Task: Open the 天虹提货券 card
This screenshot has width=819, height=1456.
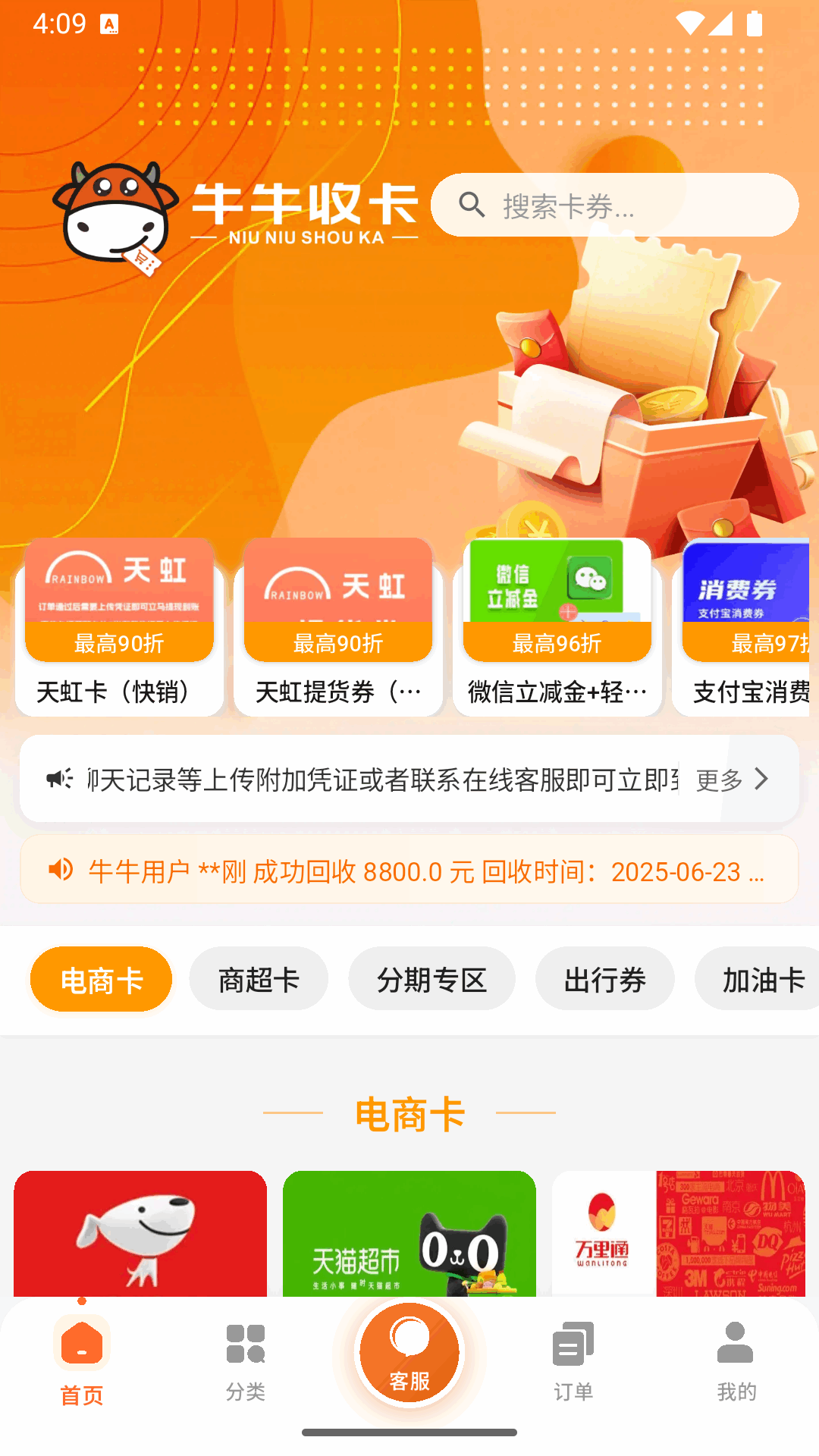Action: click(x=338, y=628)
